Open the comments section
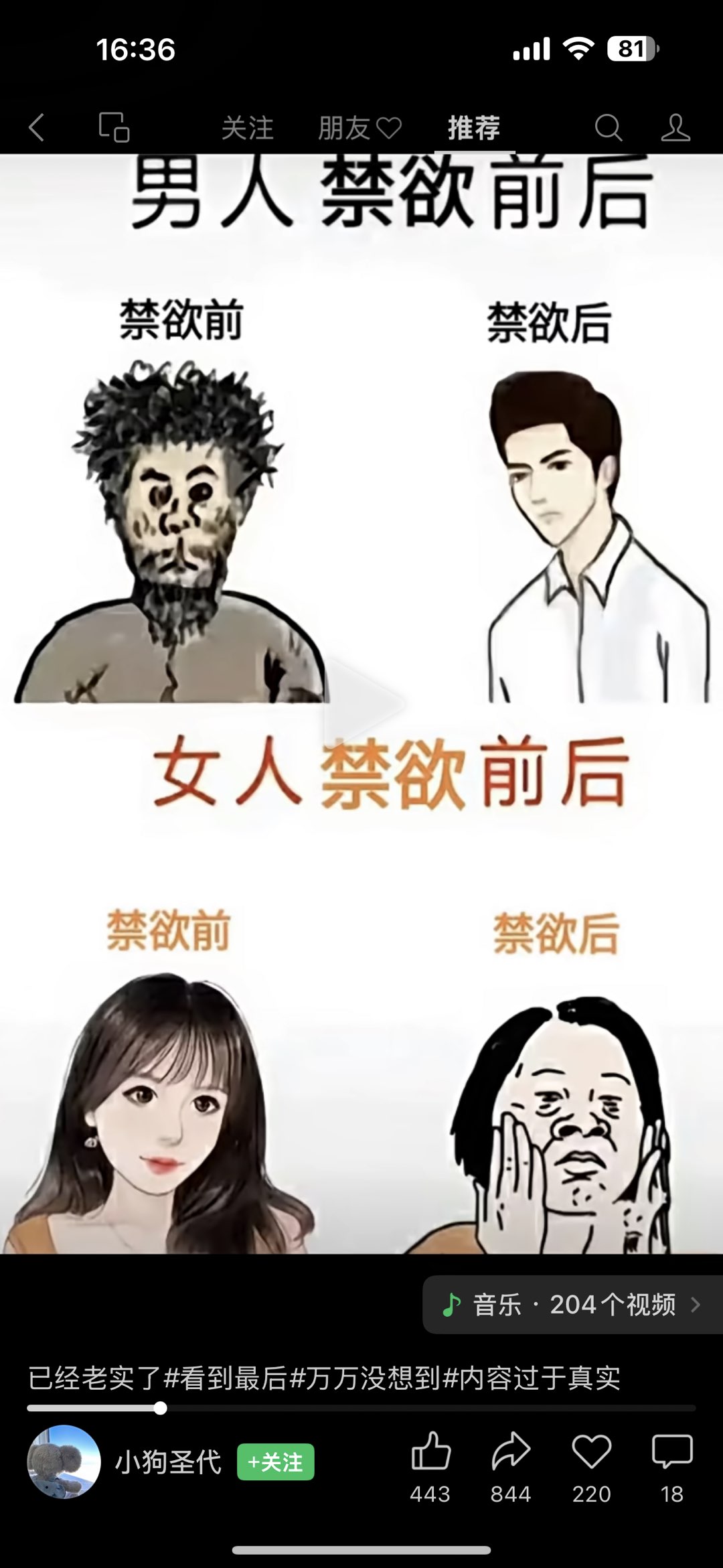Screen dimensions: 723x1568 (x=671, y=1453)
